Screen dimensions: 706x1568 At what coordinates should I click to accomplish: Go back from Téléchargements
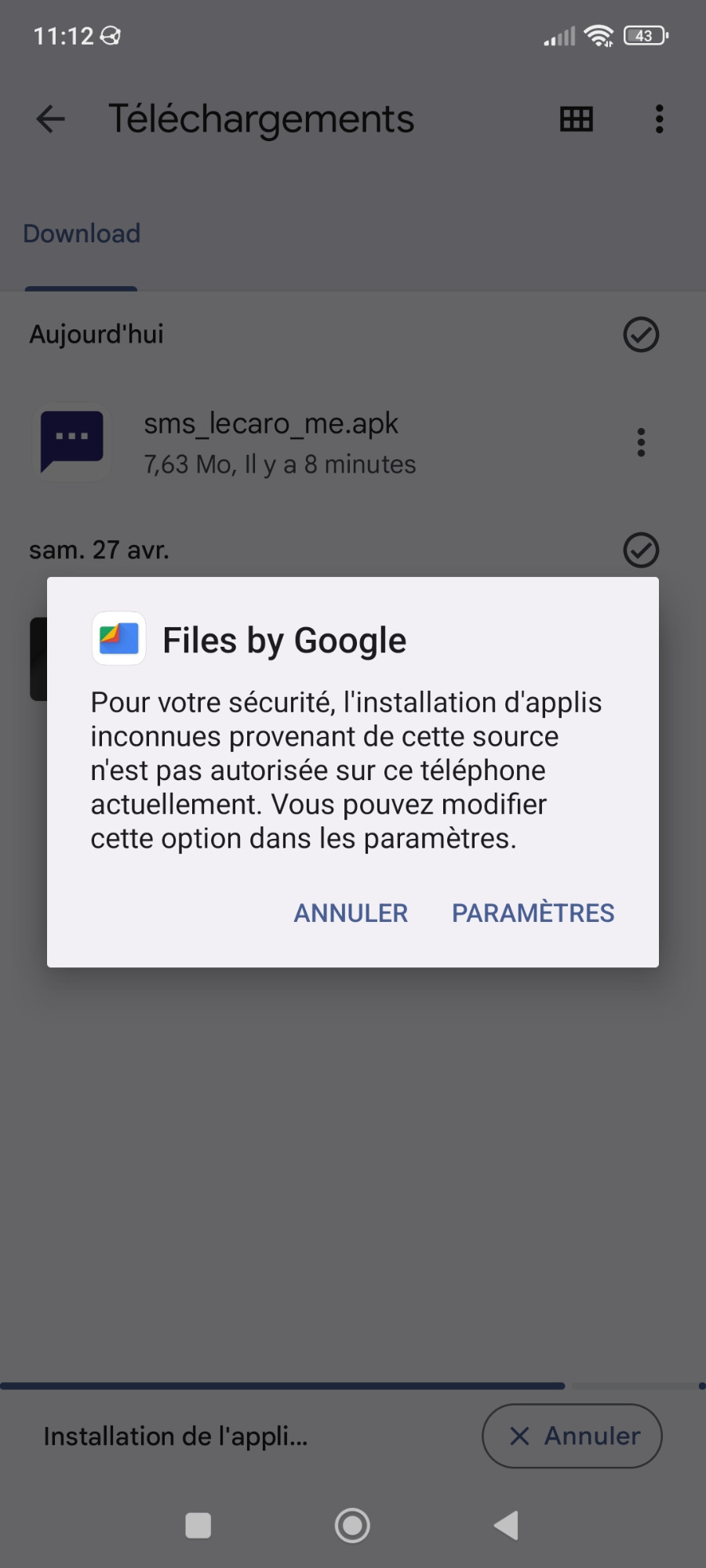point(51,119)
